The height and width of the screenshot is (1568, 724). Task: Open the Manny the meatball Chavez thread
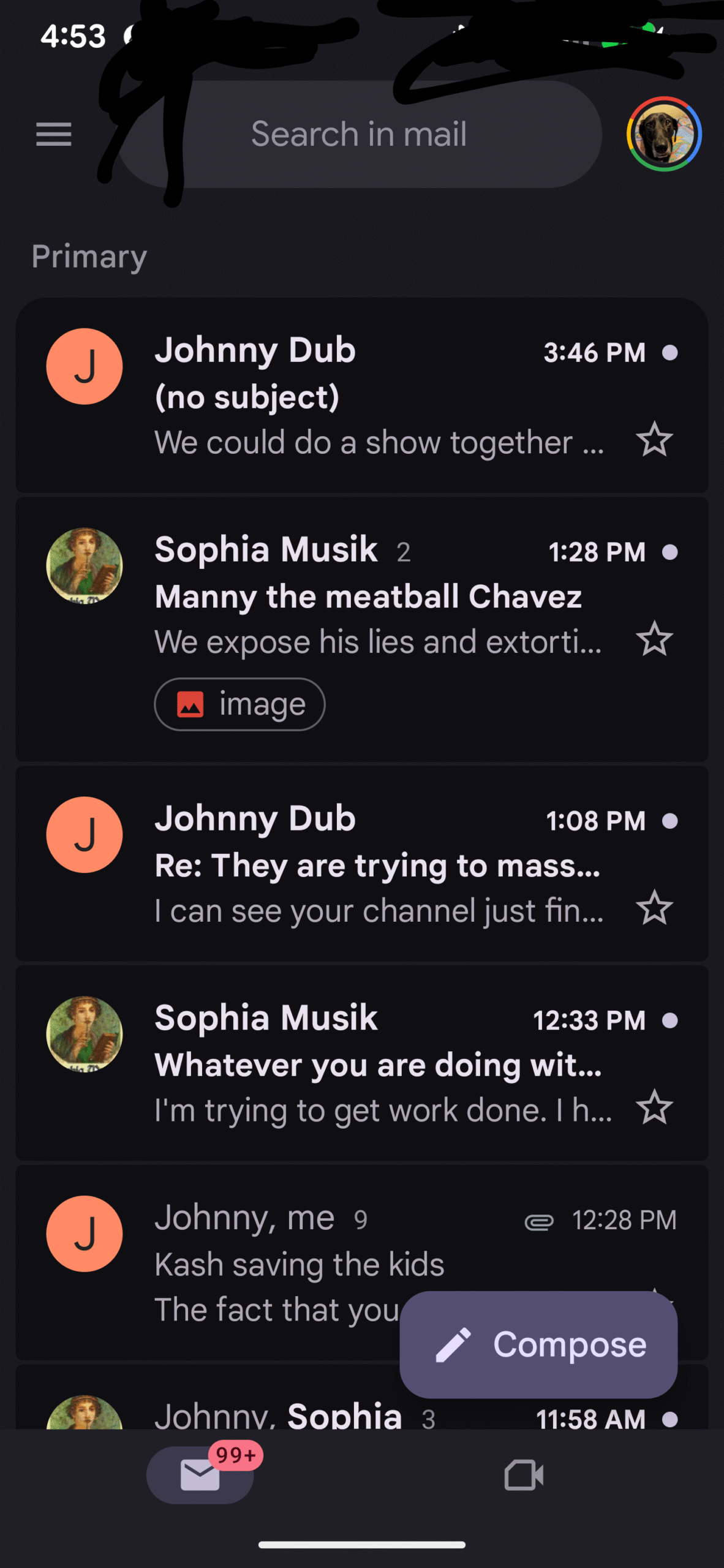[368, 597]
